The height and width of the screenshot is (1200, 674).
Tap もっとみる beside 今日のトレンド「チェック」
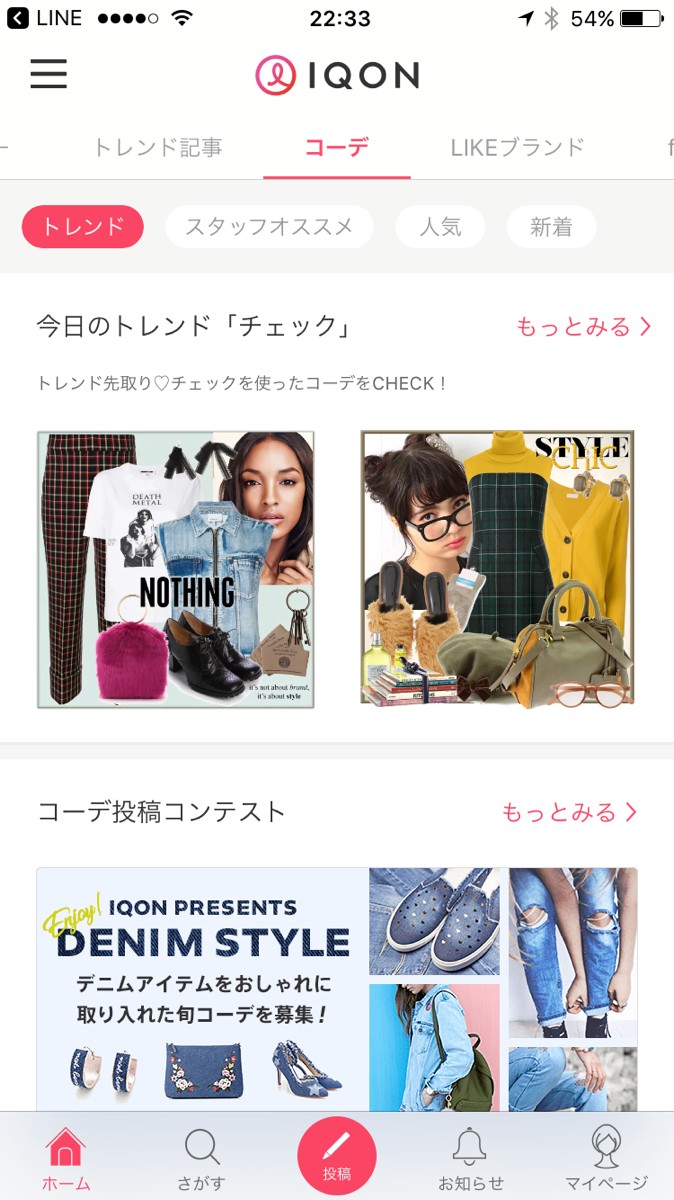[584, 327]
